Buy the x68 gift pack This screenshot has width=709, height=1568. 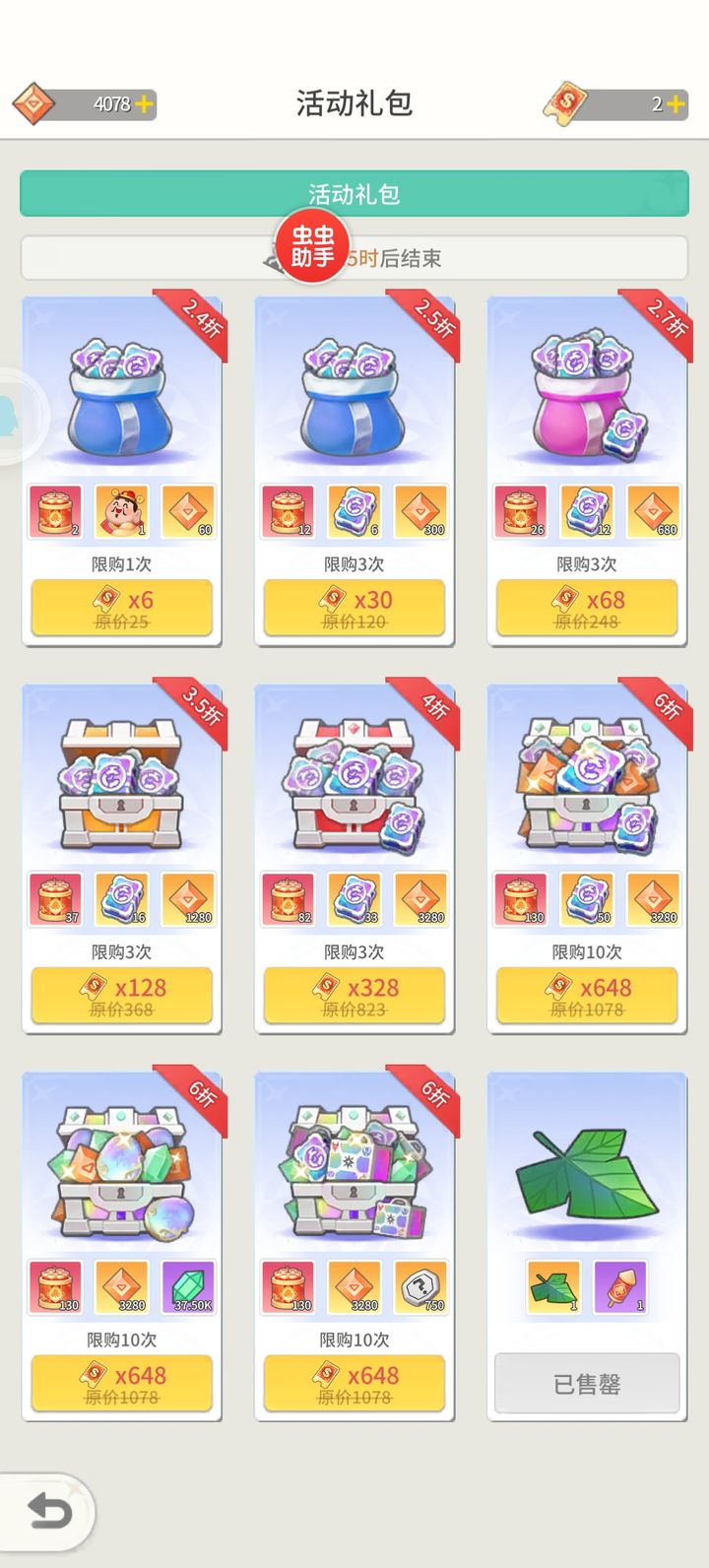click(587, 608)
